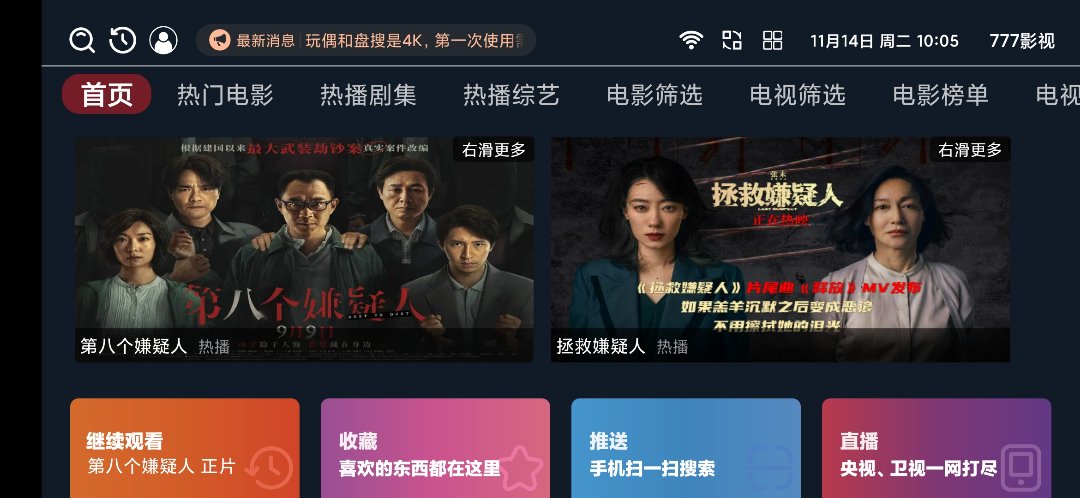The height and width of the screenshot is (498, 1080).
Task: Open the 第八个嫌疑人 movie poster
Action: coord(304,249)
